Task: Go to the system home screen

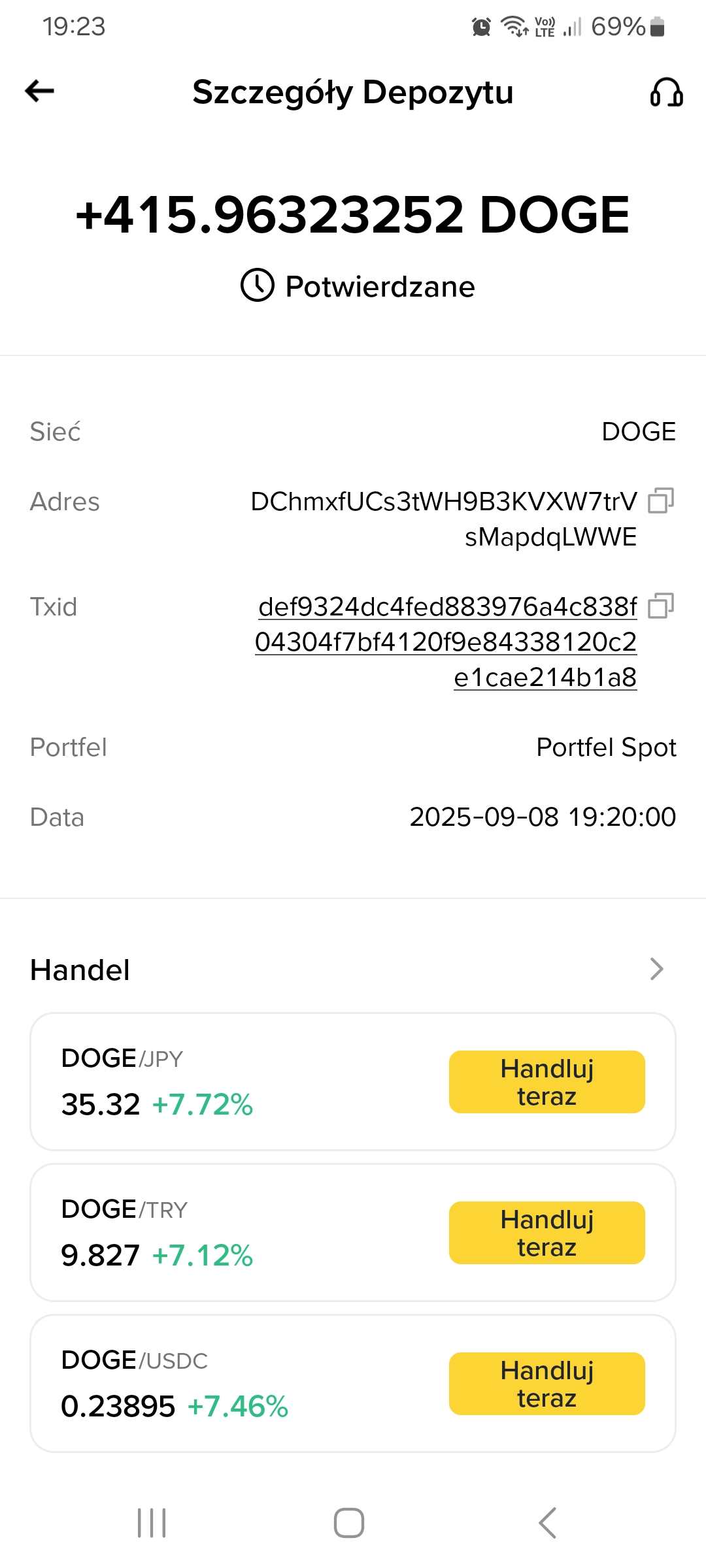Action: click(349, 1523)
